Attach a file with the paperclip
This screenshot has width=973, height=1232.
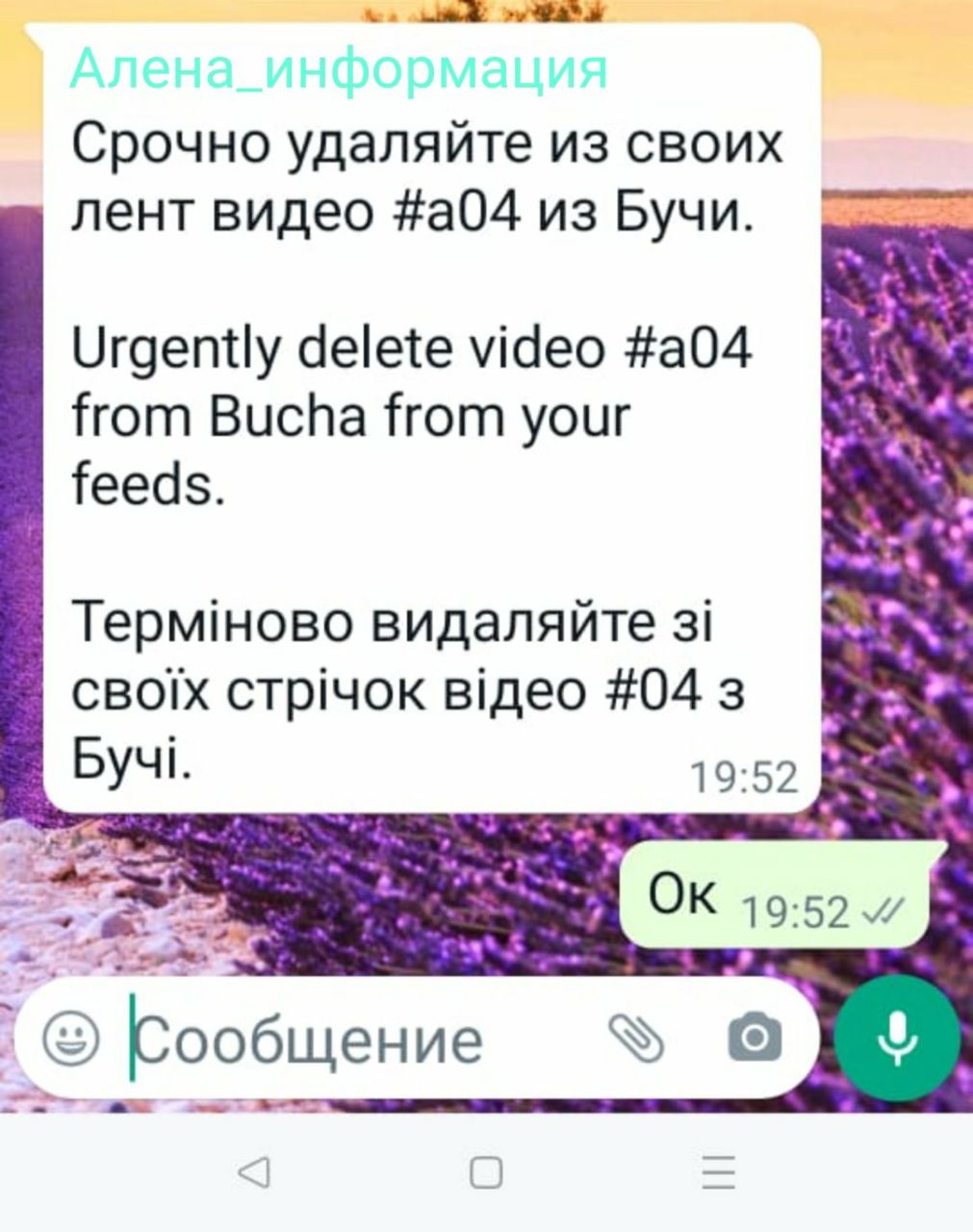tap(636, 1039)
